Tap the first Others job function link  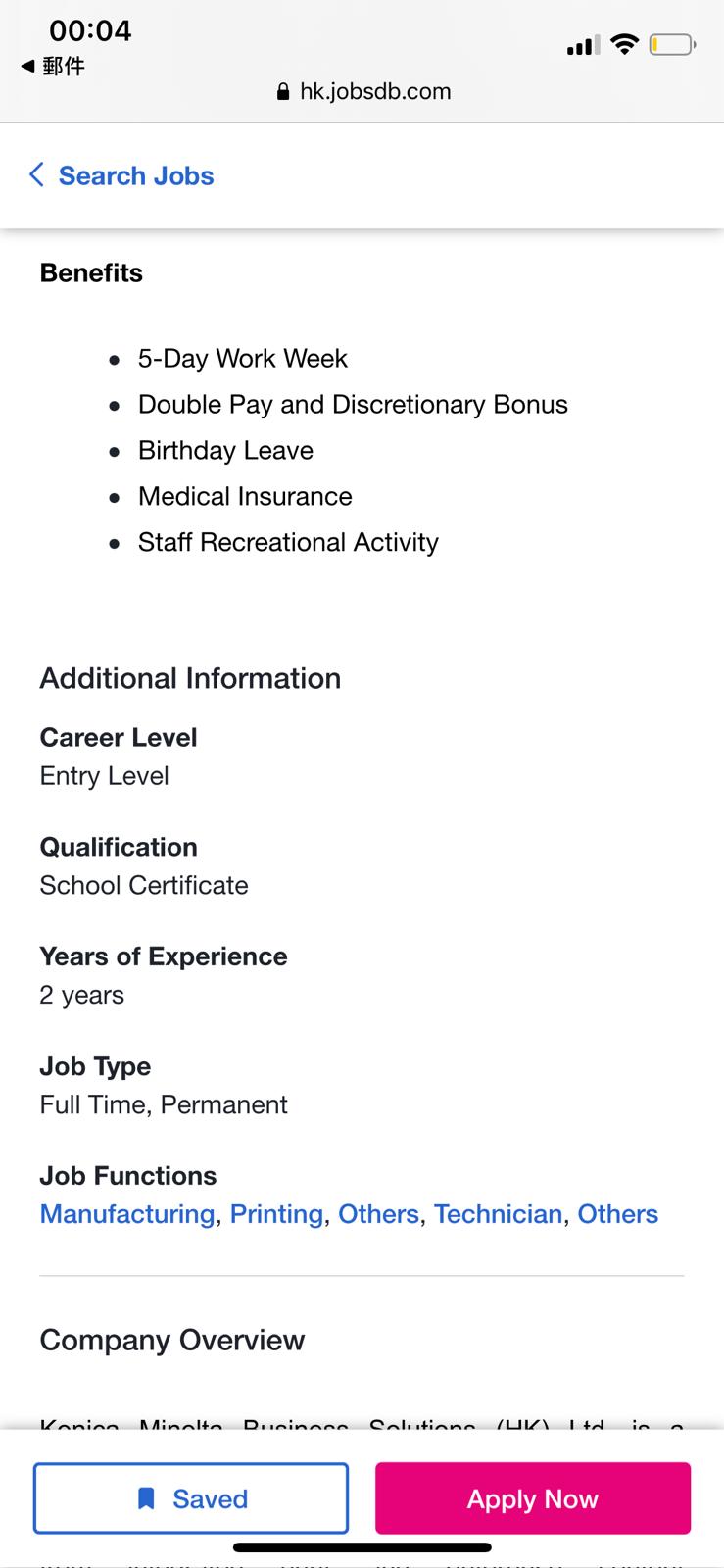click(378, 1214)
